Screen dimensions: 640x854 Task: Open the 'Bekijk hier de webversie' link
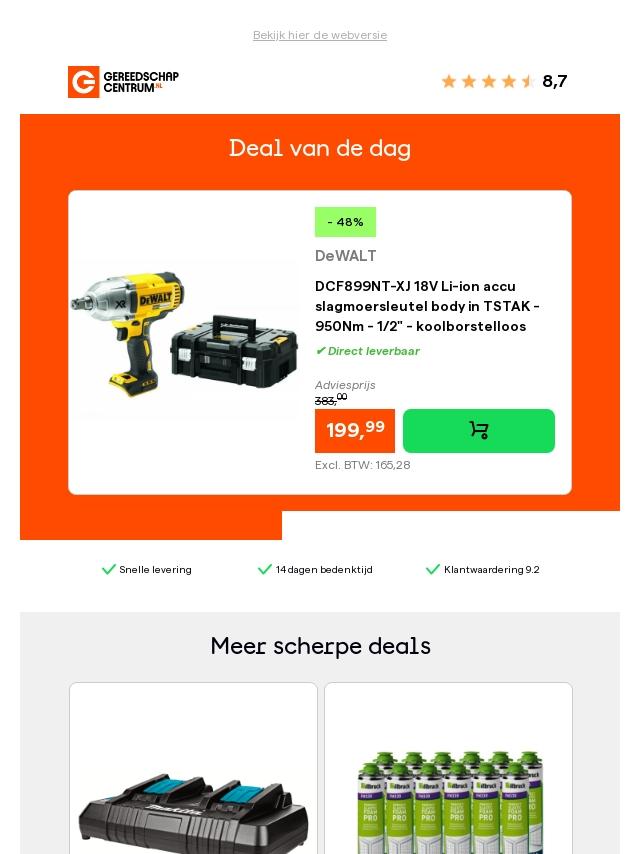(319, 35)
